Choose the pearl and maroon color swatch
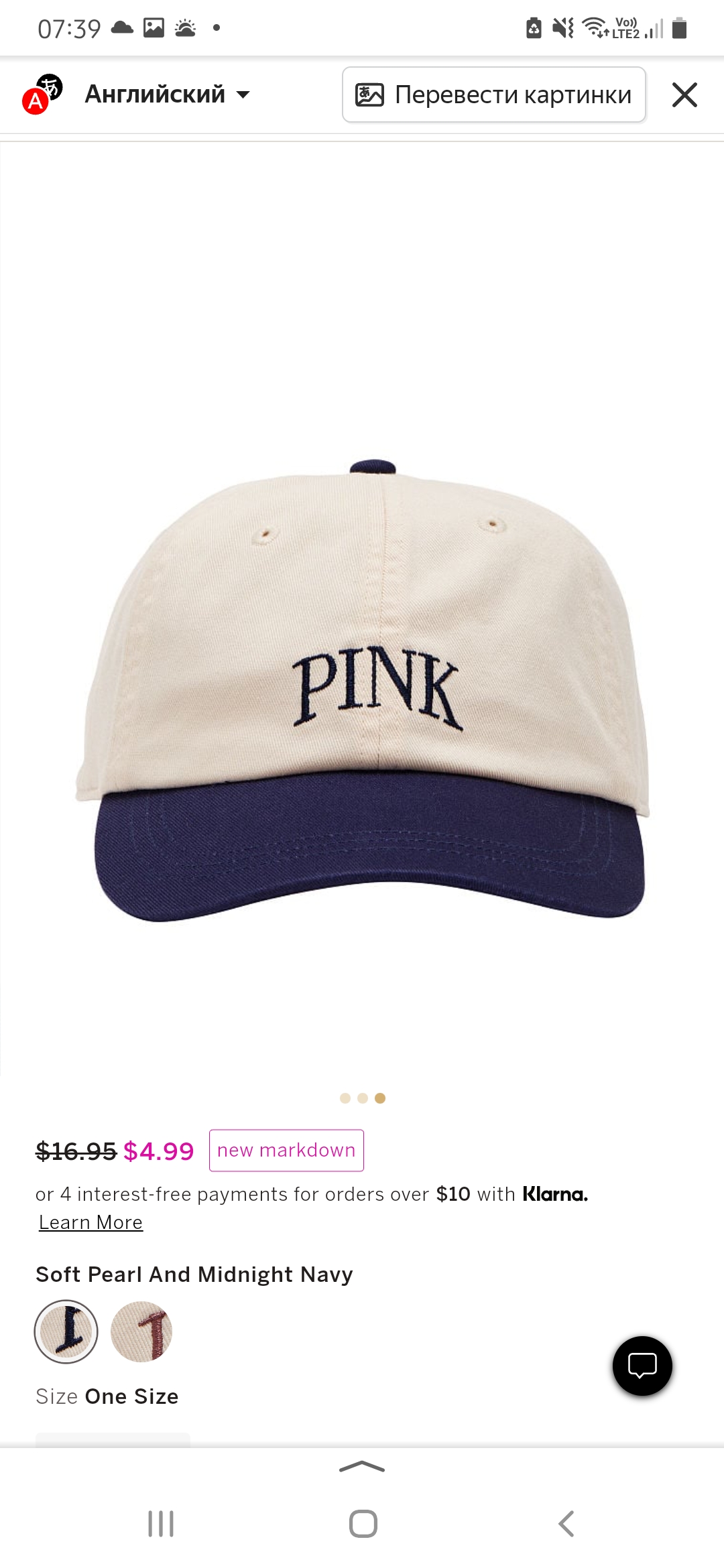The width and height of the screenshot is (724, 1568). [141, 1331]
